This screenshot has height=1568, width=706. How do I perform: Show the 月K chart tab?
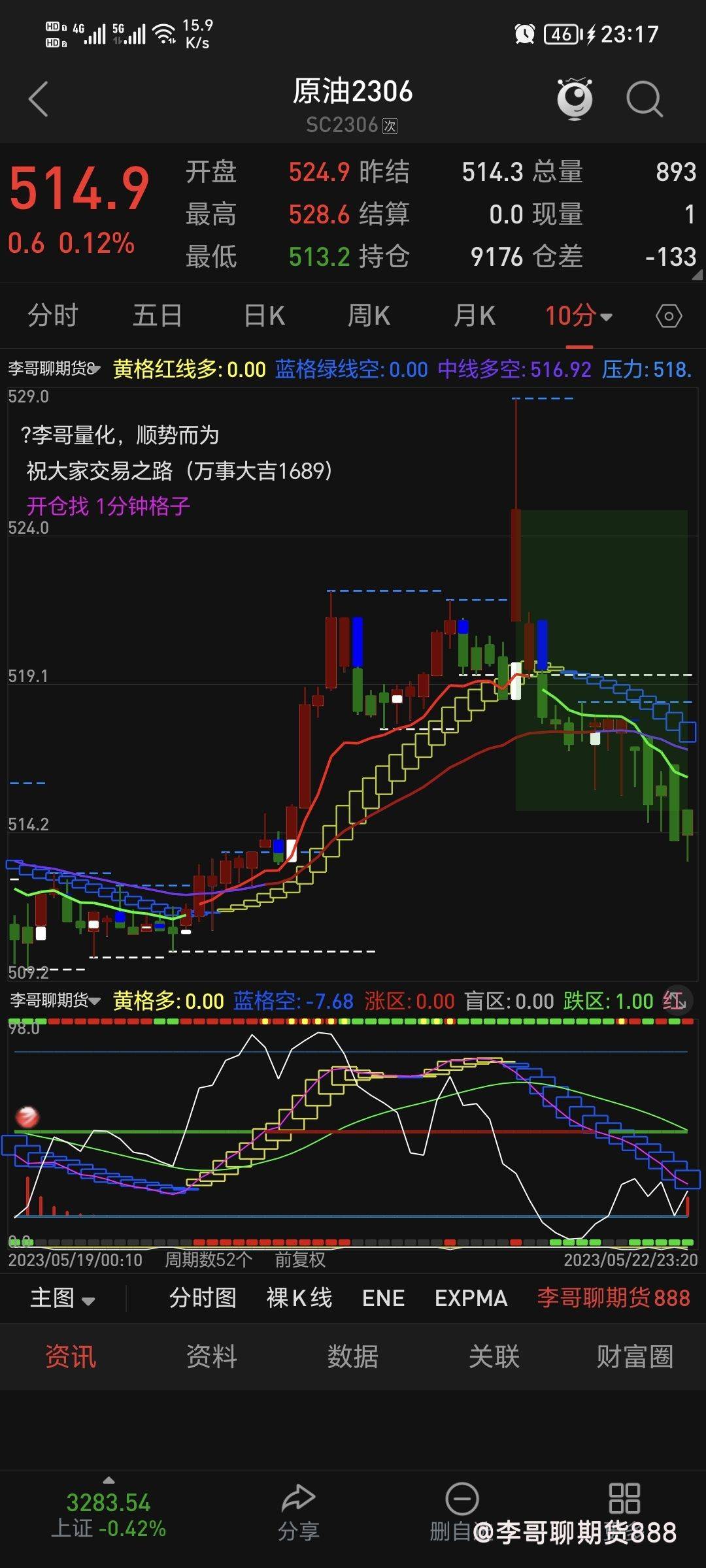point(475,316)
